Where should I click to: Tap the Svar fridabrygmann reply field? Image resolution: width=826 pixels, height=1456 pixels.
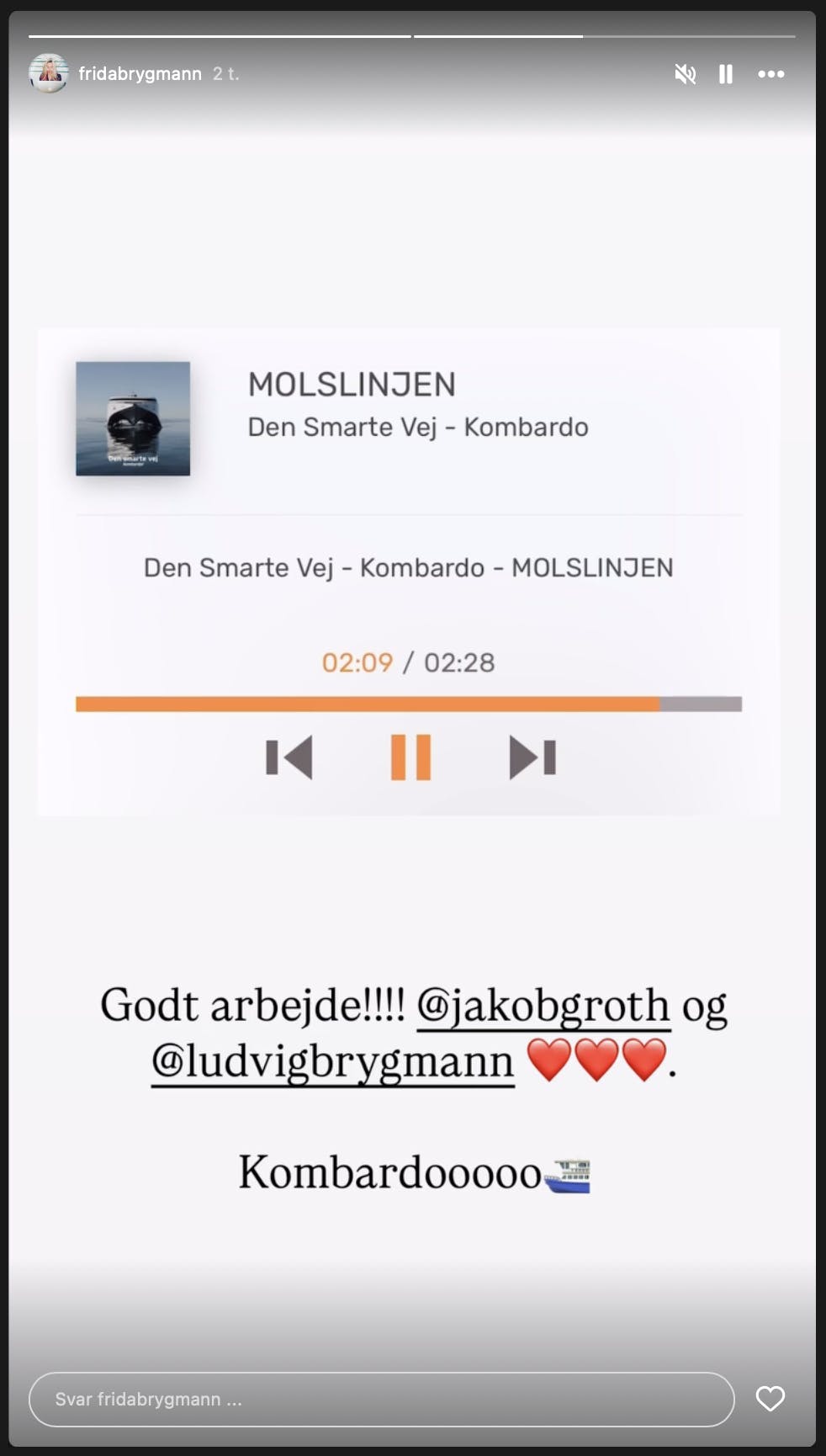click(x=381, y=1399)
